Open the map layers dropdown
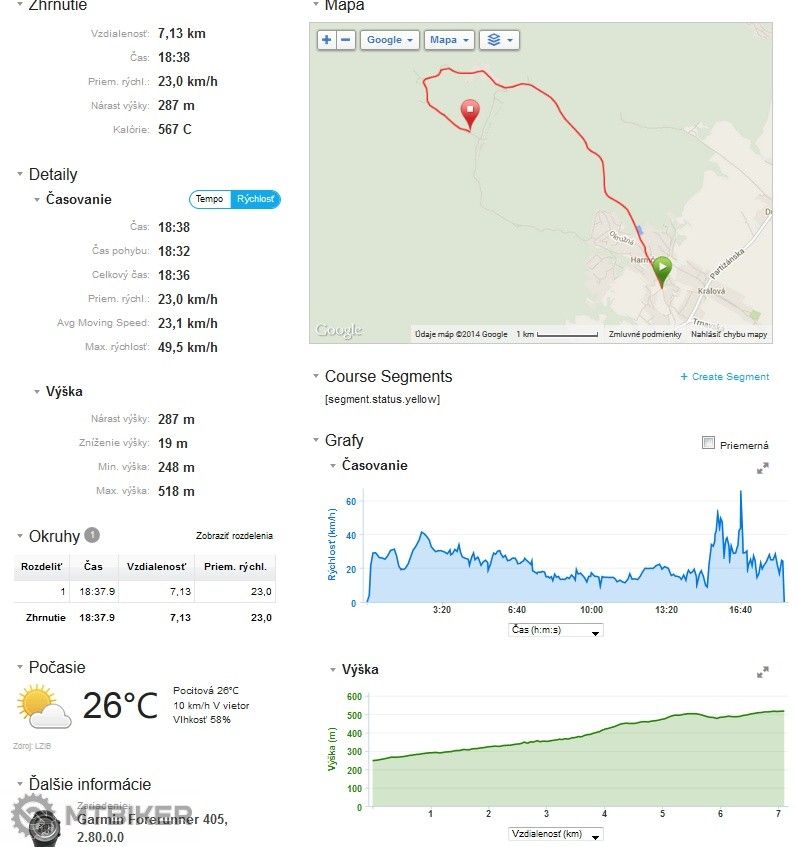The height and width of the screenshot is (847, 797). (499, 40)
